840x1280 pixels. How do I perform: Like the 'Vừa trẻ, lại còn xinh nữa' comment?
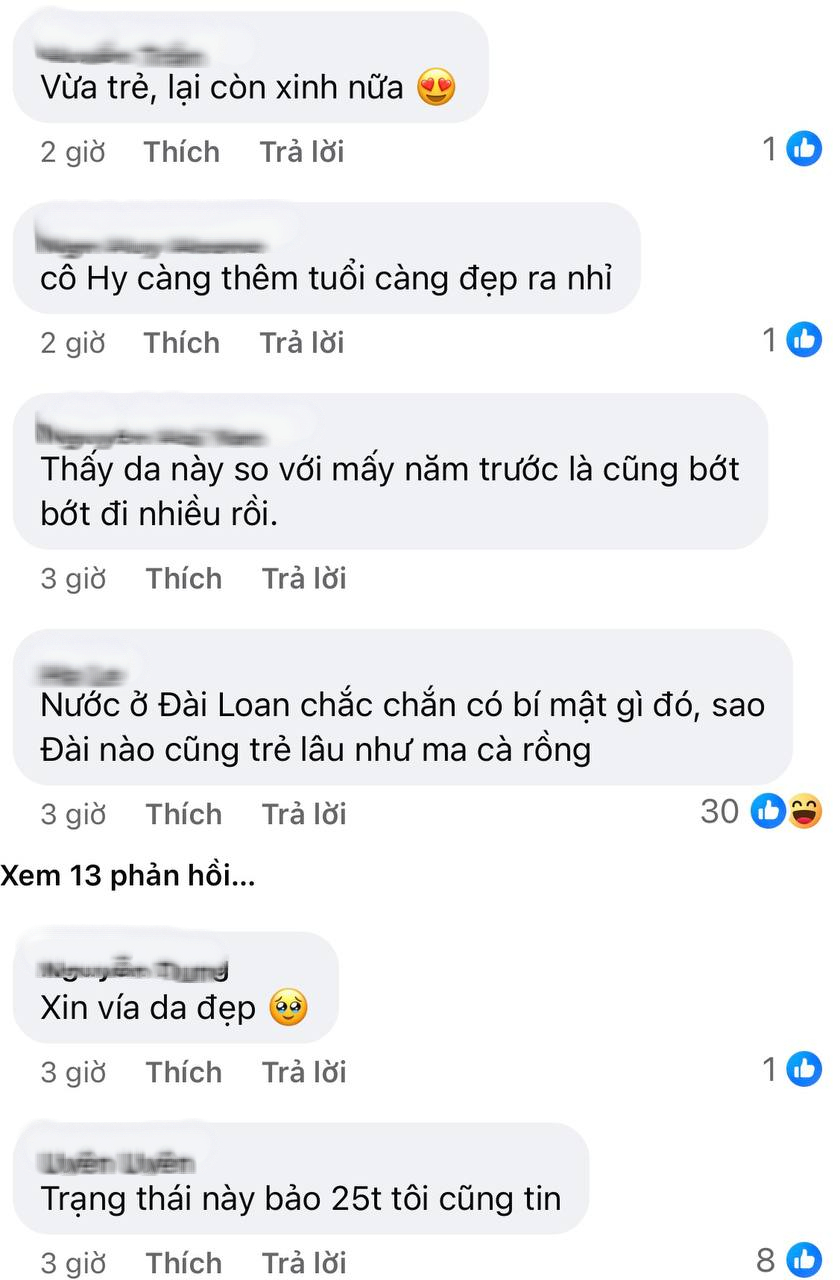181,152
